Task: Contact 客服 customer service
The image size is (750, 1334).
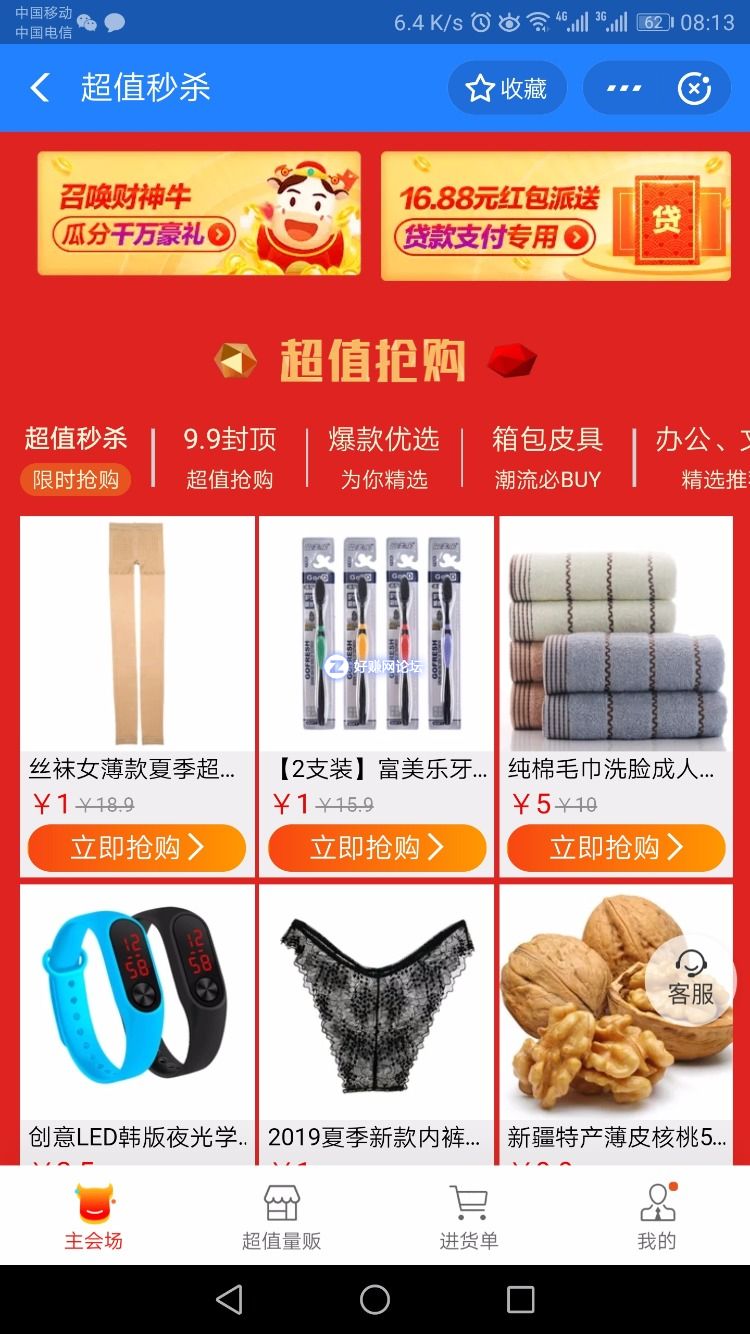Action: point(690,979)
